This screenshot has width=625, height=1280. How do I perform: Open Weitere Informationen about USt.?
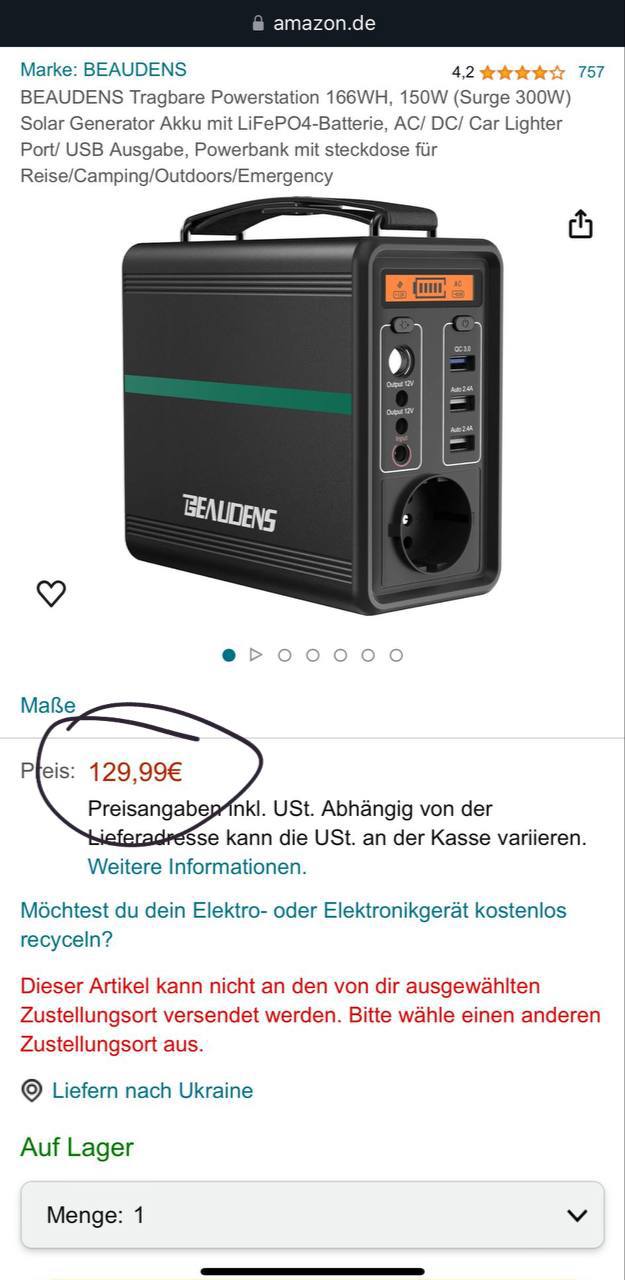[x=197, y=867]
